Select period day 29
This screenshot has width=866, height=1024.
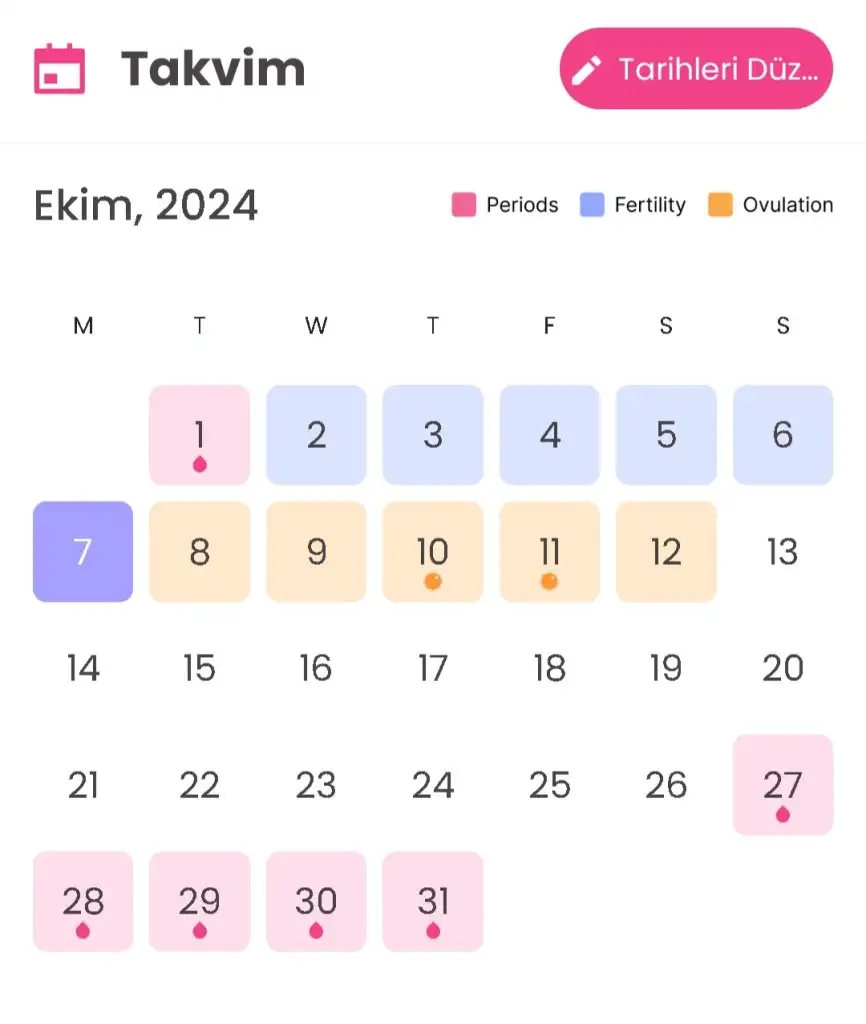coord(199,901)
